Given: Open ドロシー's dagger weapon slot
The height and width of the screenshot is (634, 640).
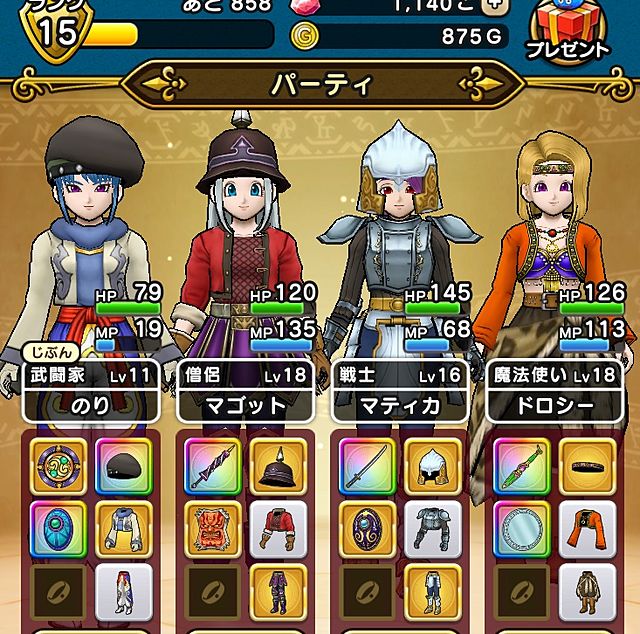Looking at the screenshot, I should tap(521, 466).
